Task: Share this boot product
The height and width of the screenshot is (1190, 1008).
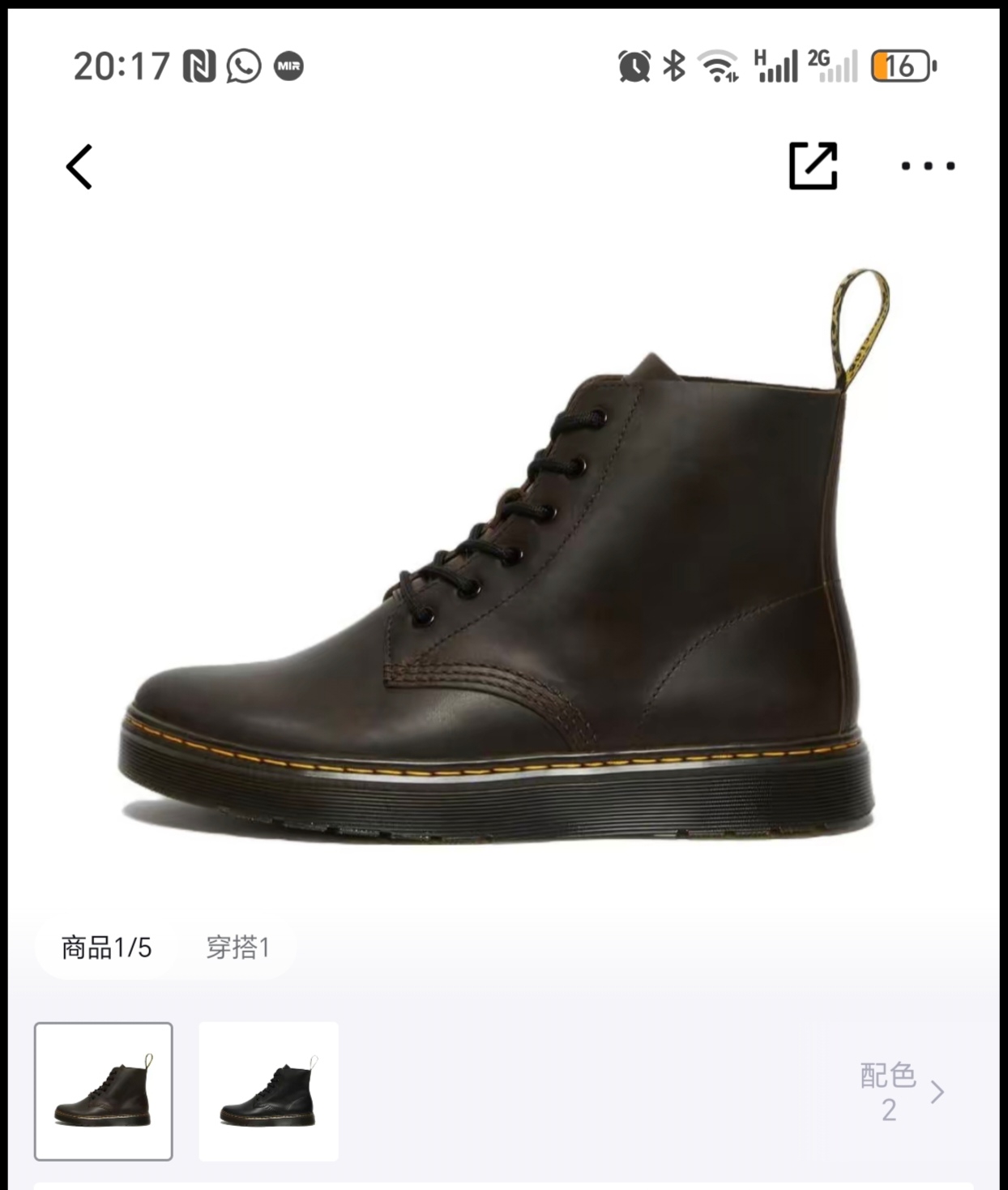Action: tap(813, 166)
